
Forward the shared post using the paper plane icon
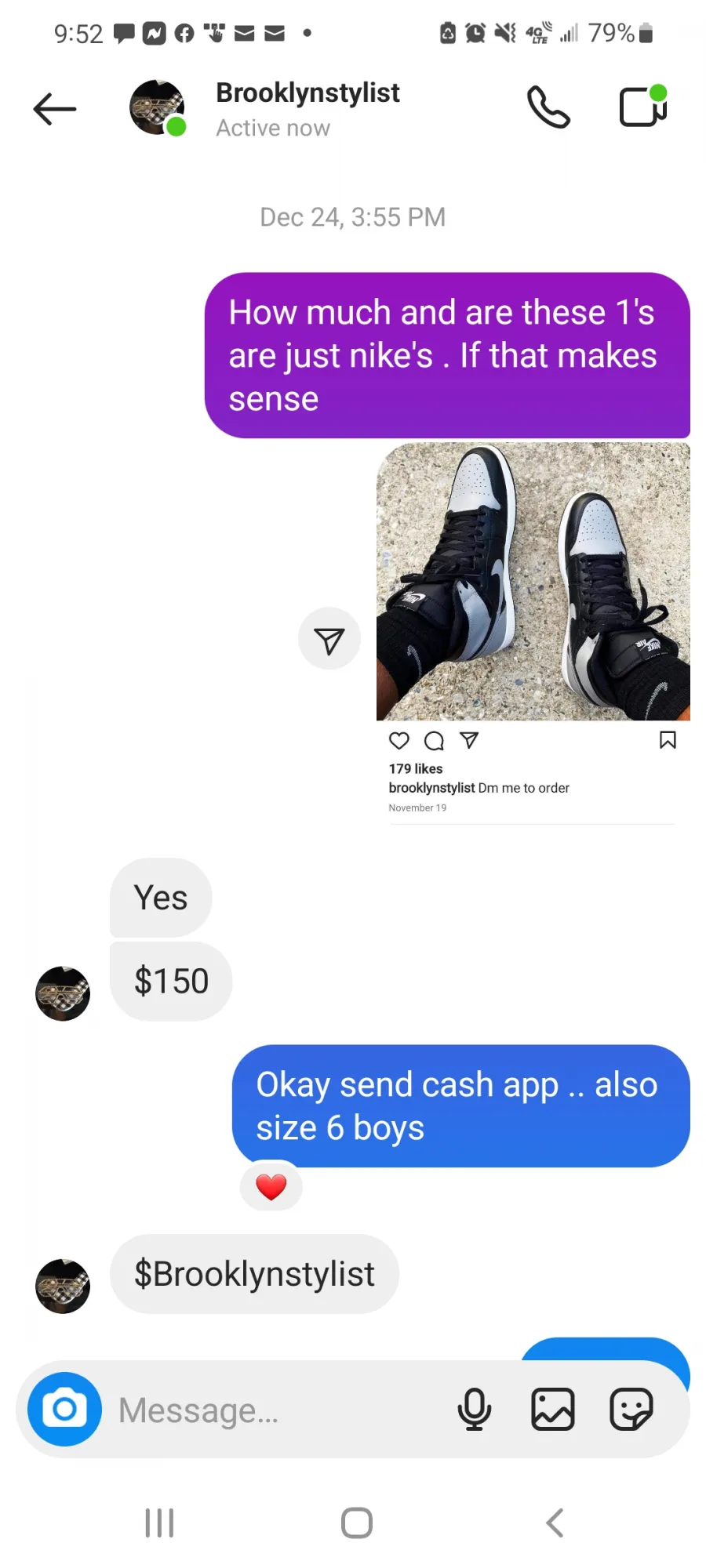(329, 639)
